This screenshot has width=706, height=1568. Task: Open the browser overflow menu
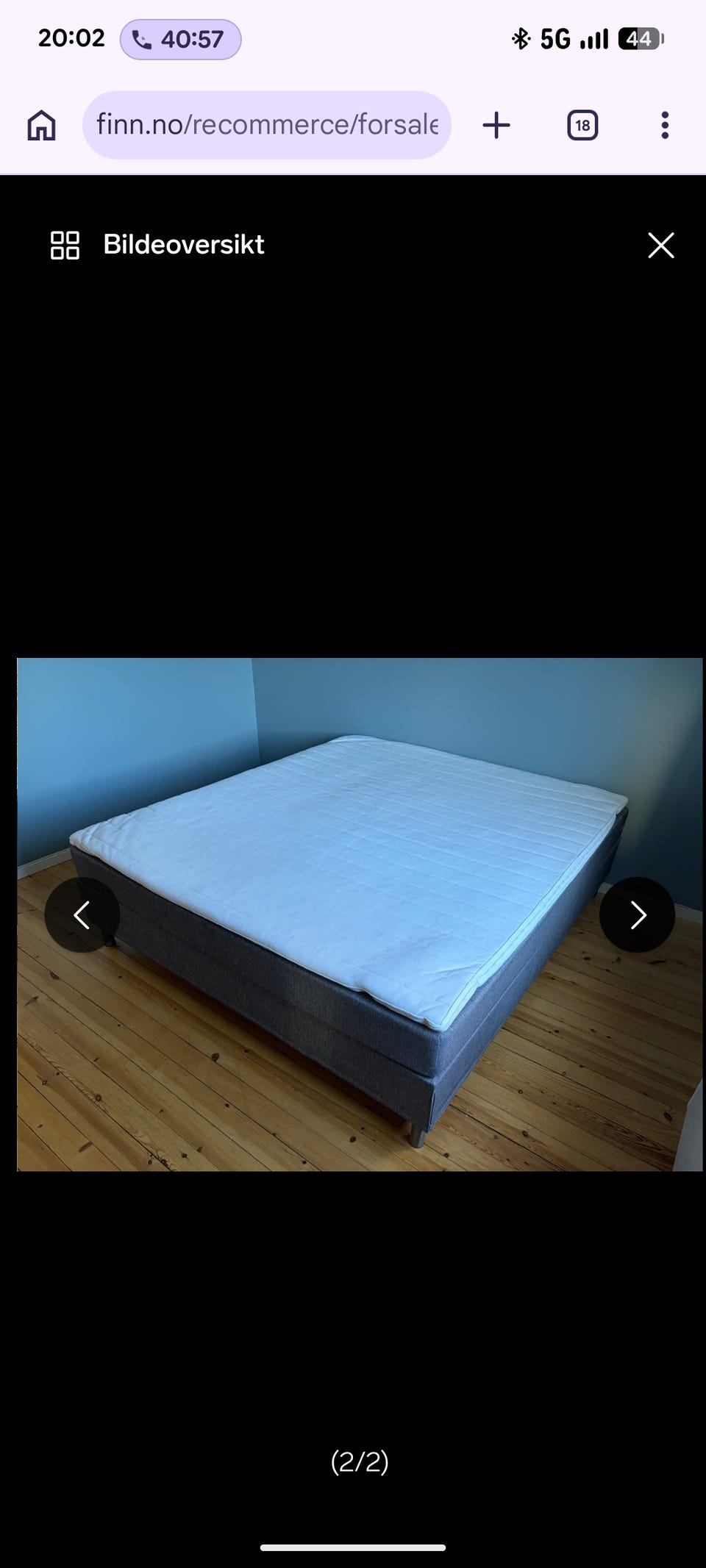tap(665, 125)
